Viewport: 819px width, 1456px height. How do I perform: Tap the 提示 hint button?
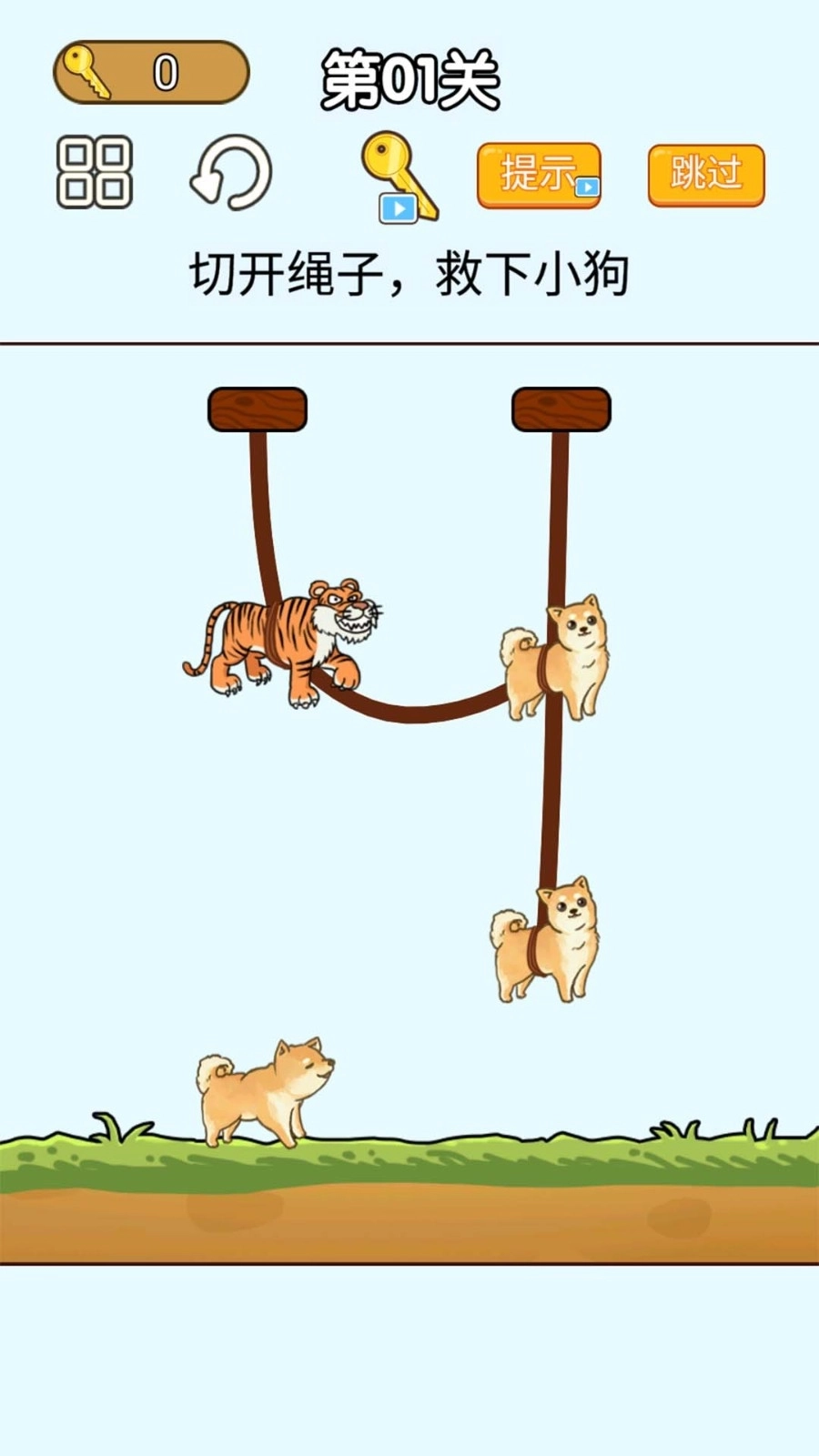point(539,174)
